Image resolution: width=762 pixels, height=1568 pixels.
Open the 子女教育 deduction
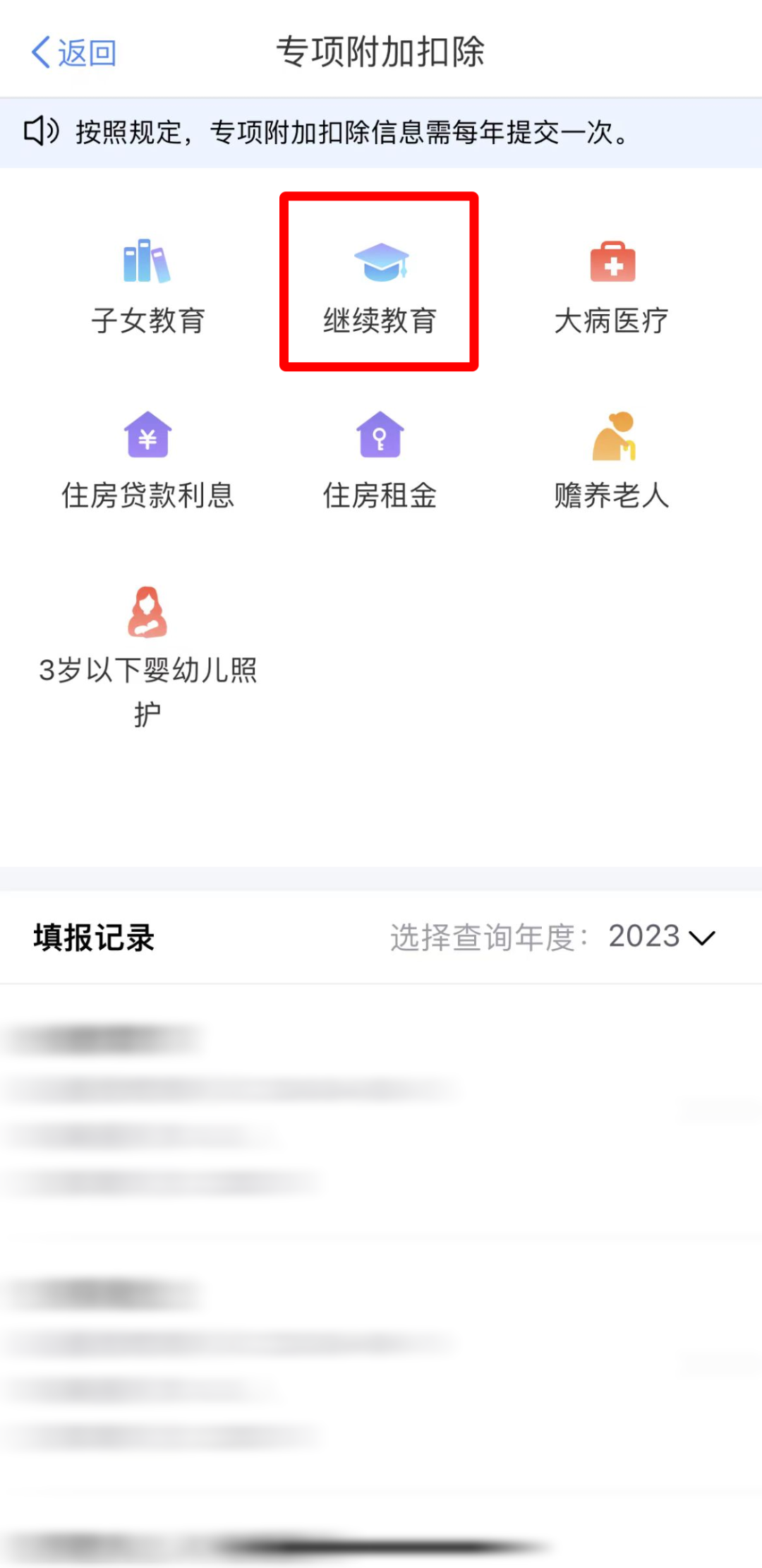point(147,287)
